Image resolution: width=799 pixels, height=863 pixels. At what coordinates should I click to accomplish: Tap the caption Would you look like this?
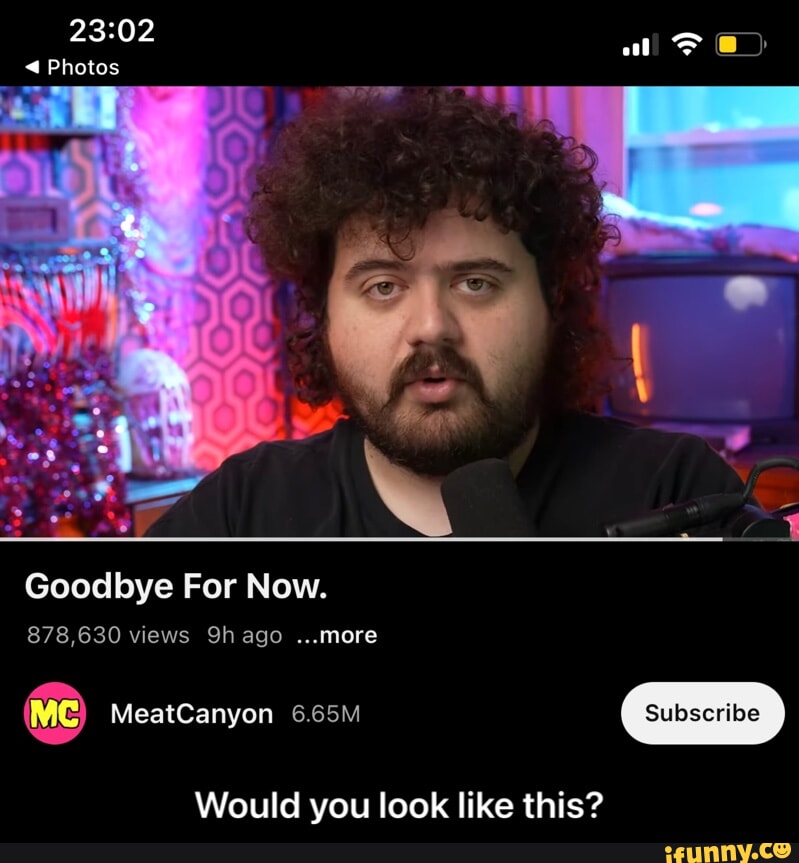400,805
